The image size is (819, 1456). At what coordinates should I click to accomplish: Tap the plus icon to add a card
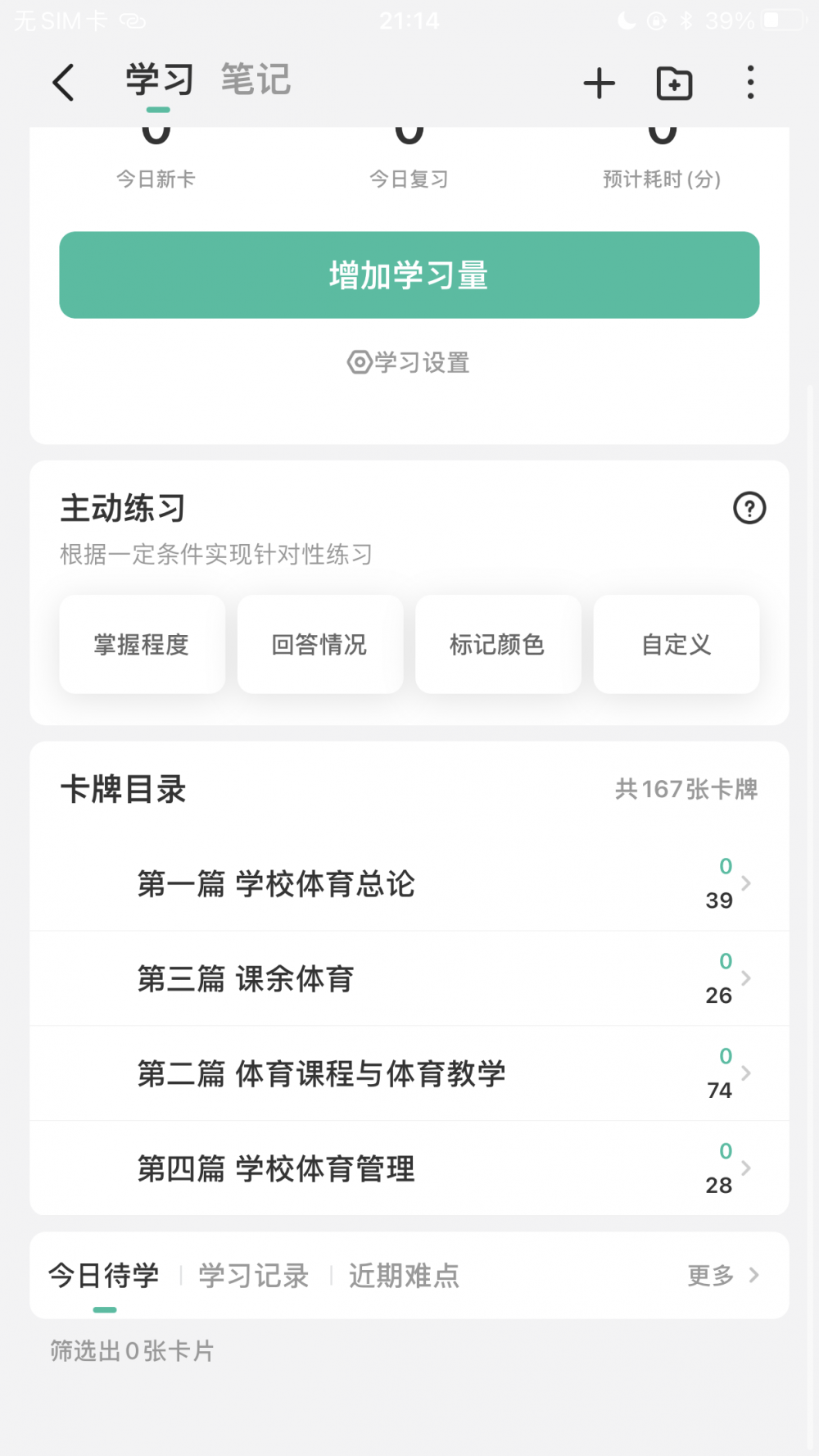pyautogui.click(x=599, y=83)
